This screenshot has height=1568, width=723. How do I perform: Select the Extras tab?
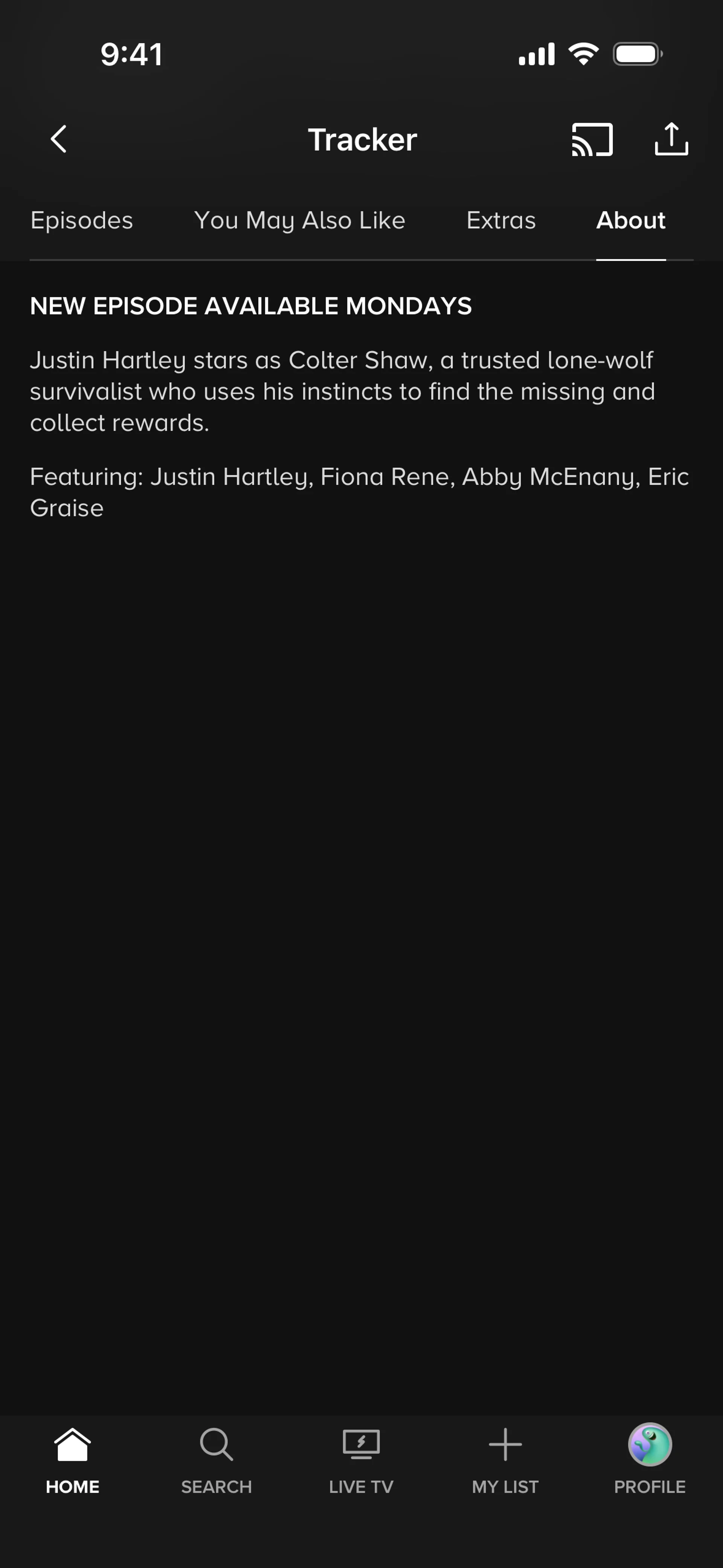click(x=501, y=220)
